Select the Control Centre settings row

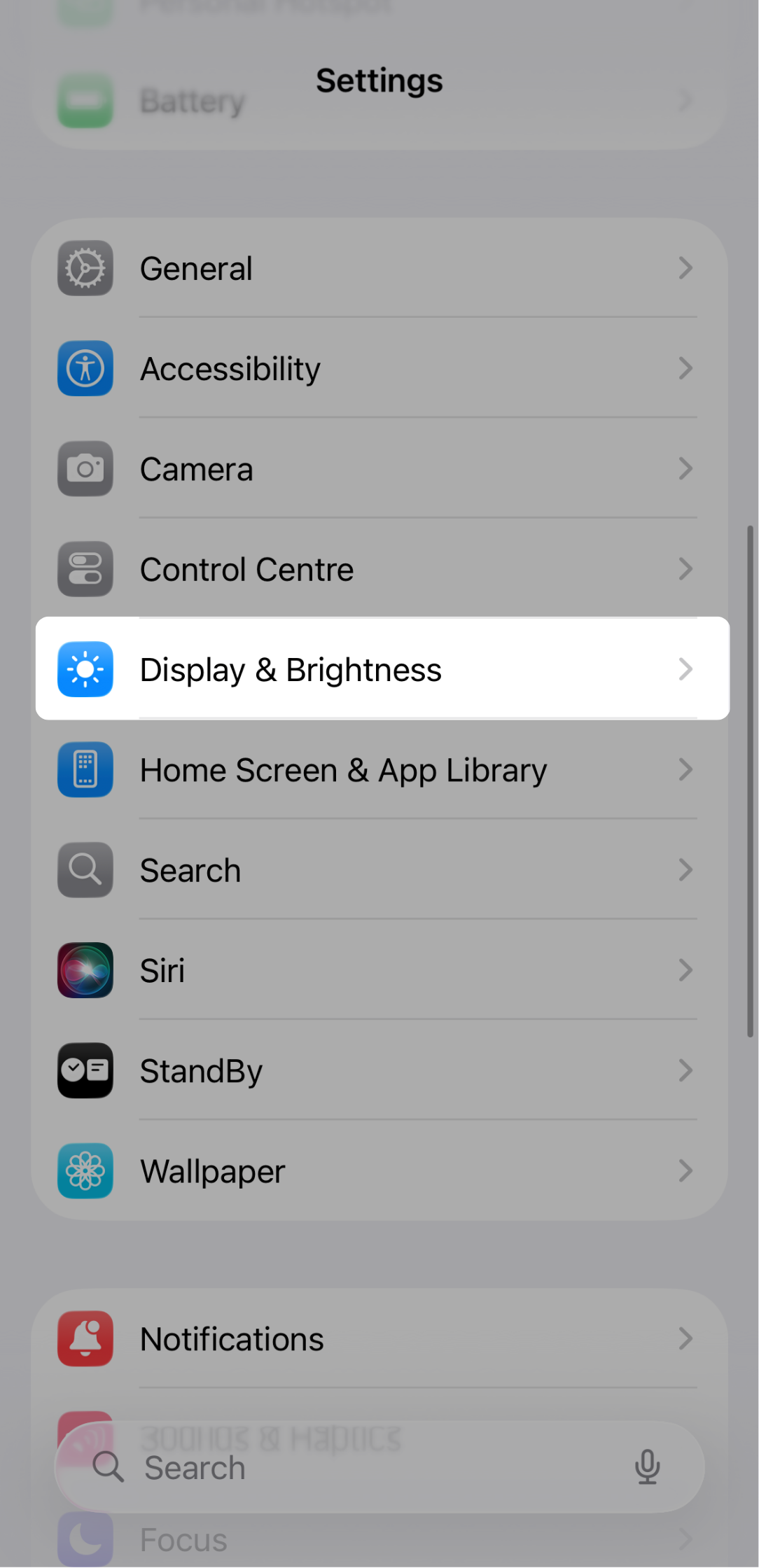pos(378,568)
